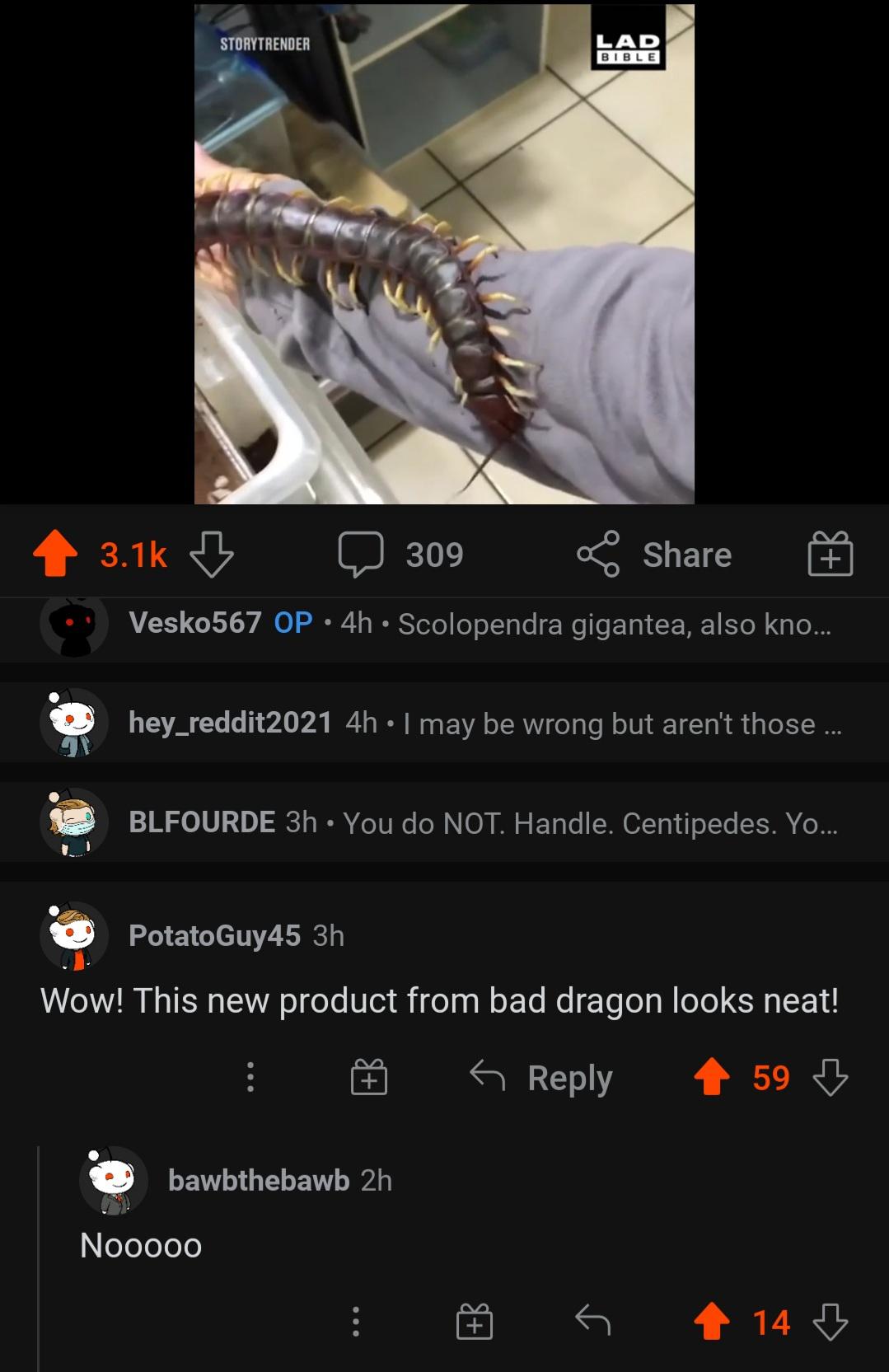Viewport: 889px width, 1372px height.
Task: Award PotatoGuy45's comment
Action: (x=369, y=1077)
